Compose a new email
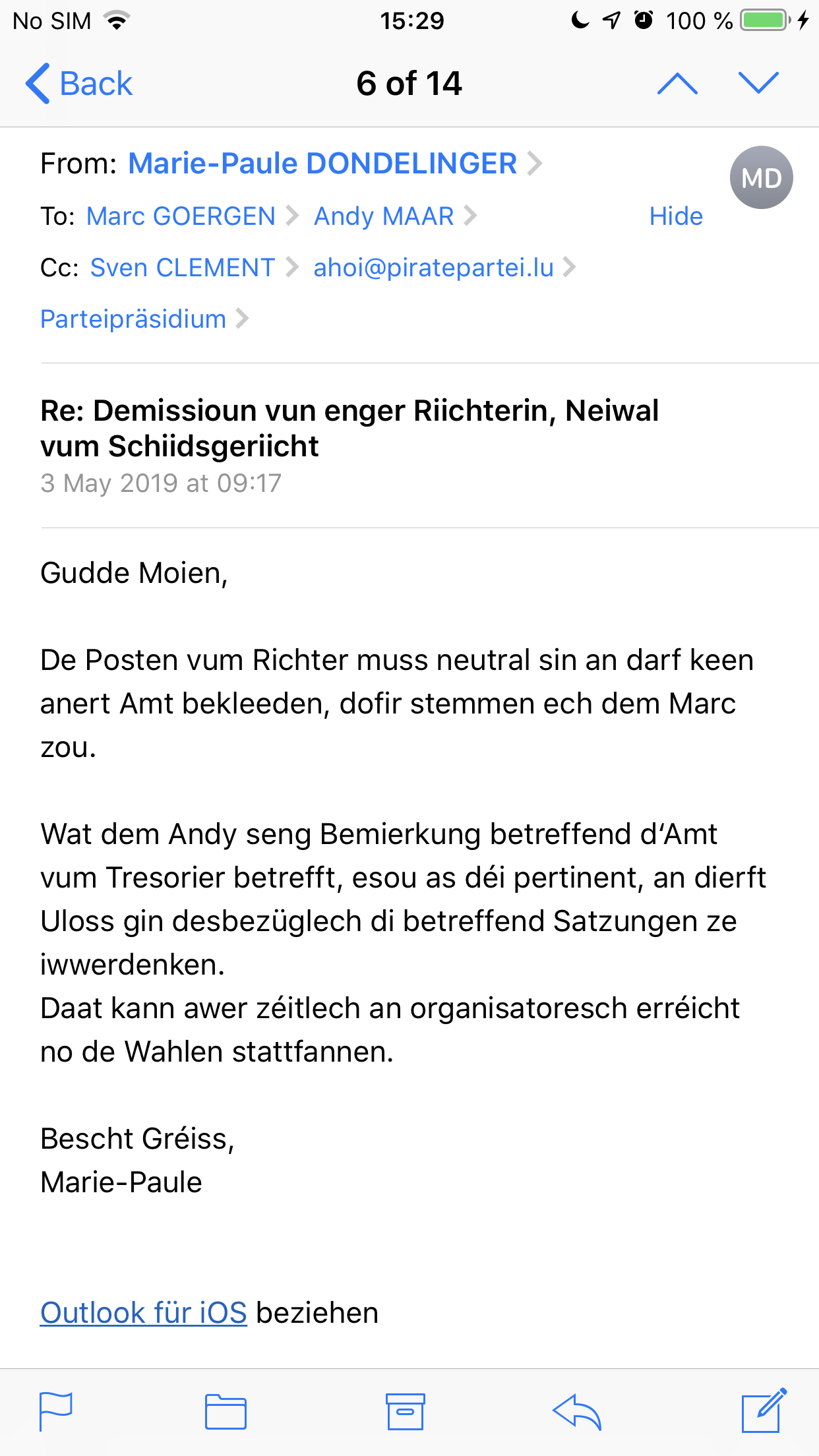Viewport: 819px width, 1456px height. click(x=764, y=1411)
